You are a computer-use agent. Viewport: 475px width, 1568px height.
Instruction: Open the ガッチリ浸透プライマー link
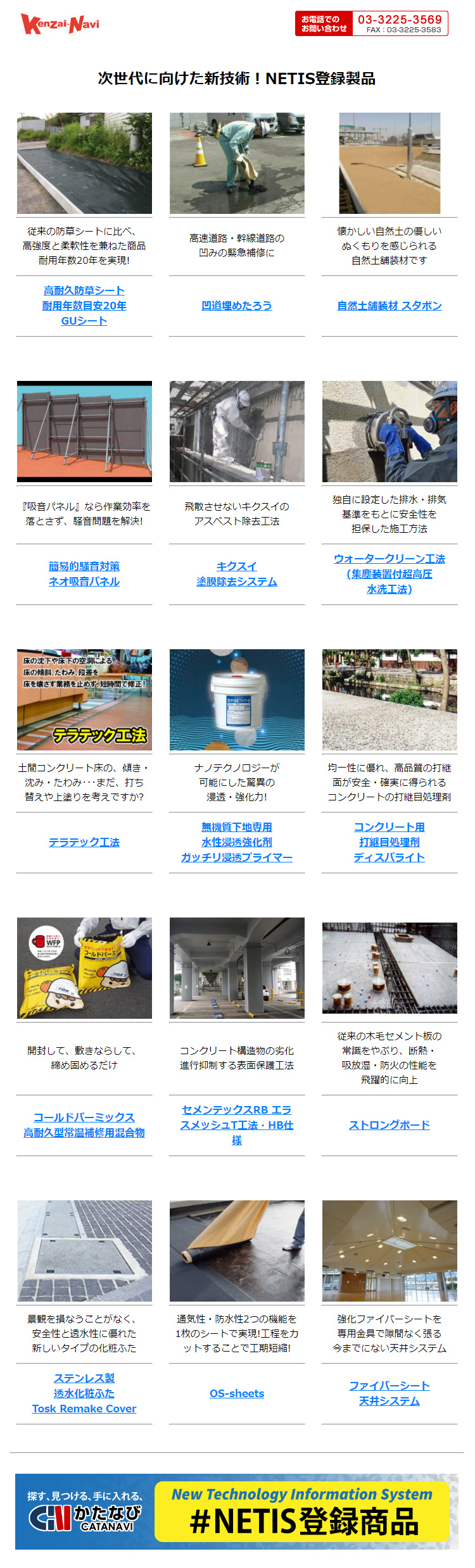pos(236,842)
